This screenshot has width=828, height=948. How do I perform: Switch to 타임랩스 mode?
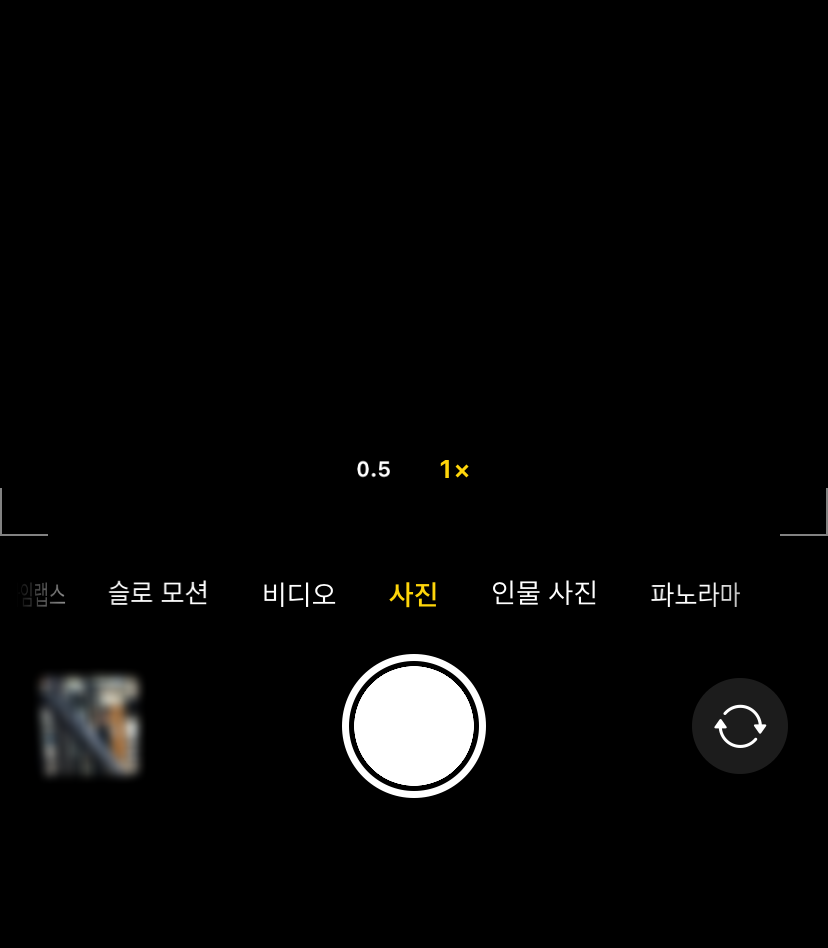tap(42, 594)
